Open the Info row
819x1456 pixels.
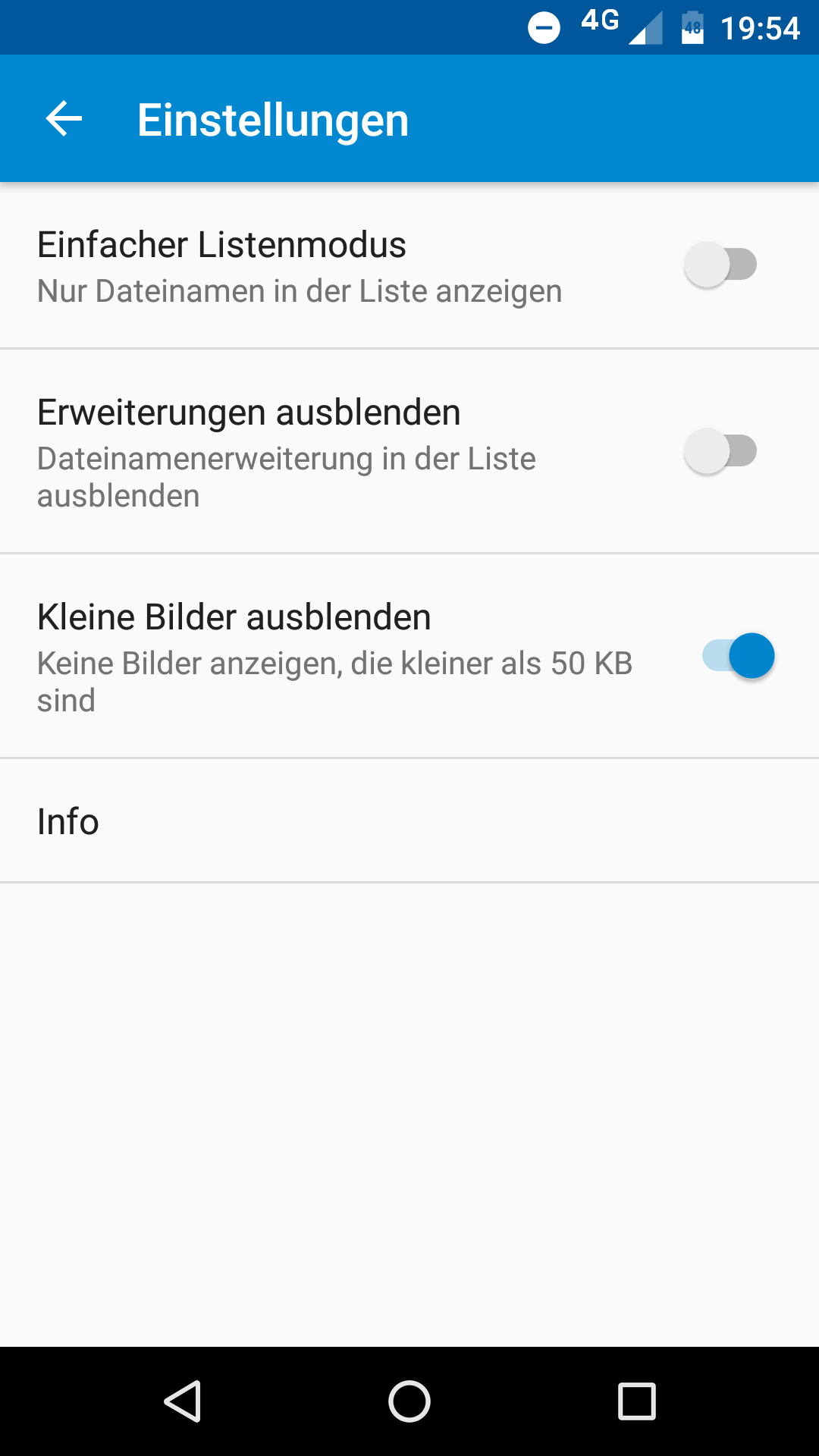pyautogui.click(x=409, y=821)
